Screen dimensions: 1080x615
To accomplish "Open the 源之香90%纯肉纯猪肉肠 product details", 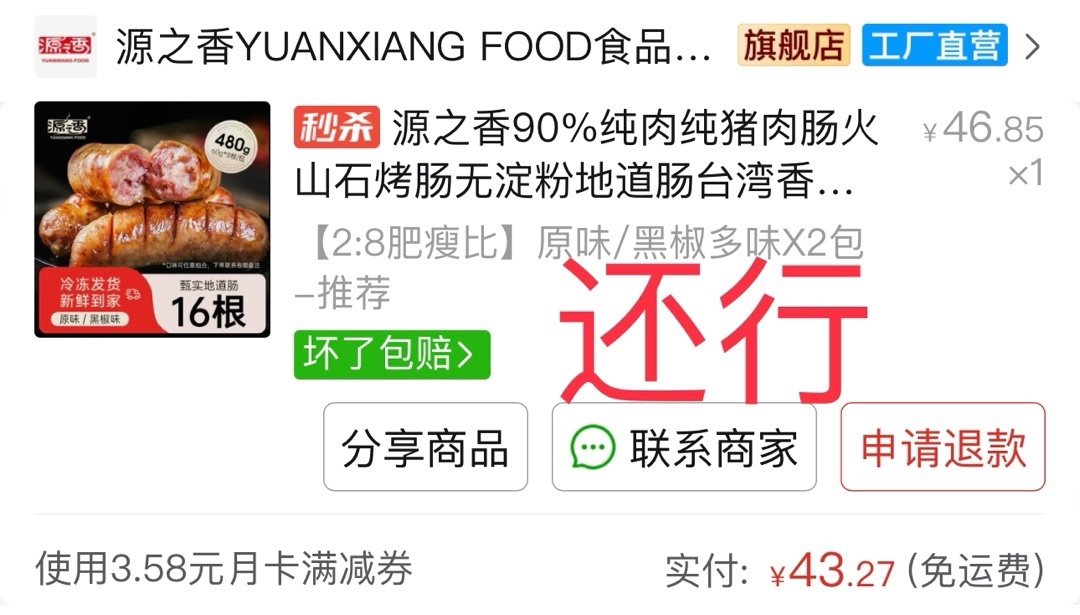I will (x=590, y=155).
